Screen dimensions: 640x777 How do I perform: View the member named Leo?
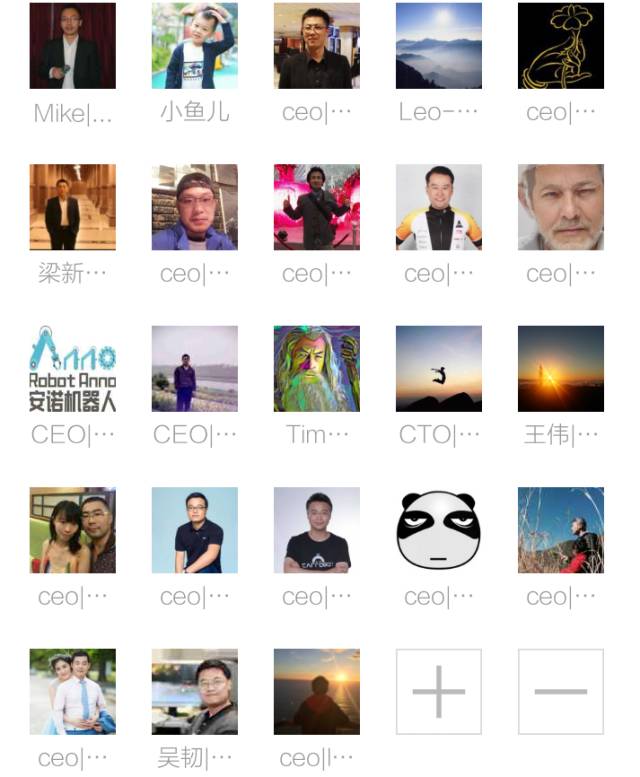438,46
